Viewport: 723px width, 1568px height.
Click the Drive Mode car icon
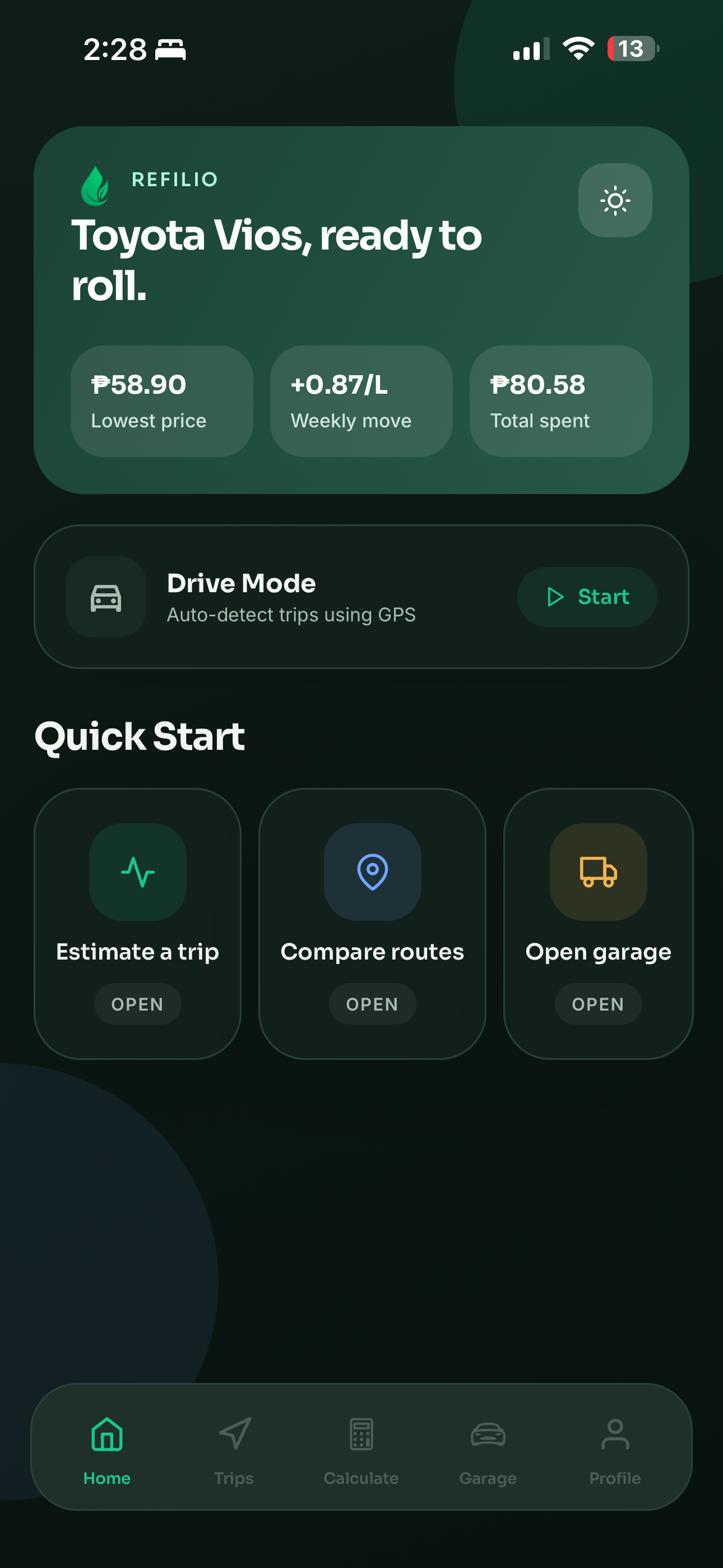[106, 598]
